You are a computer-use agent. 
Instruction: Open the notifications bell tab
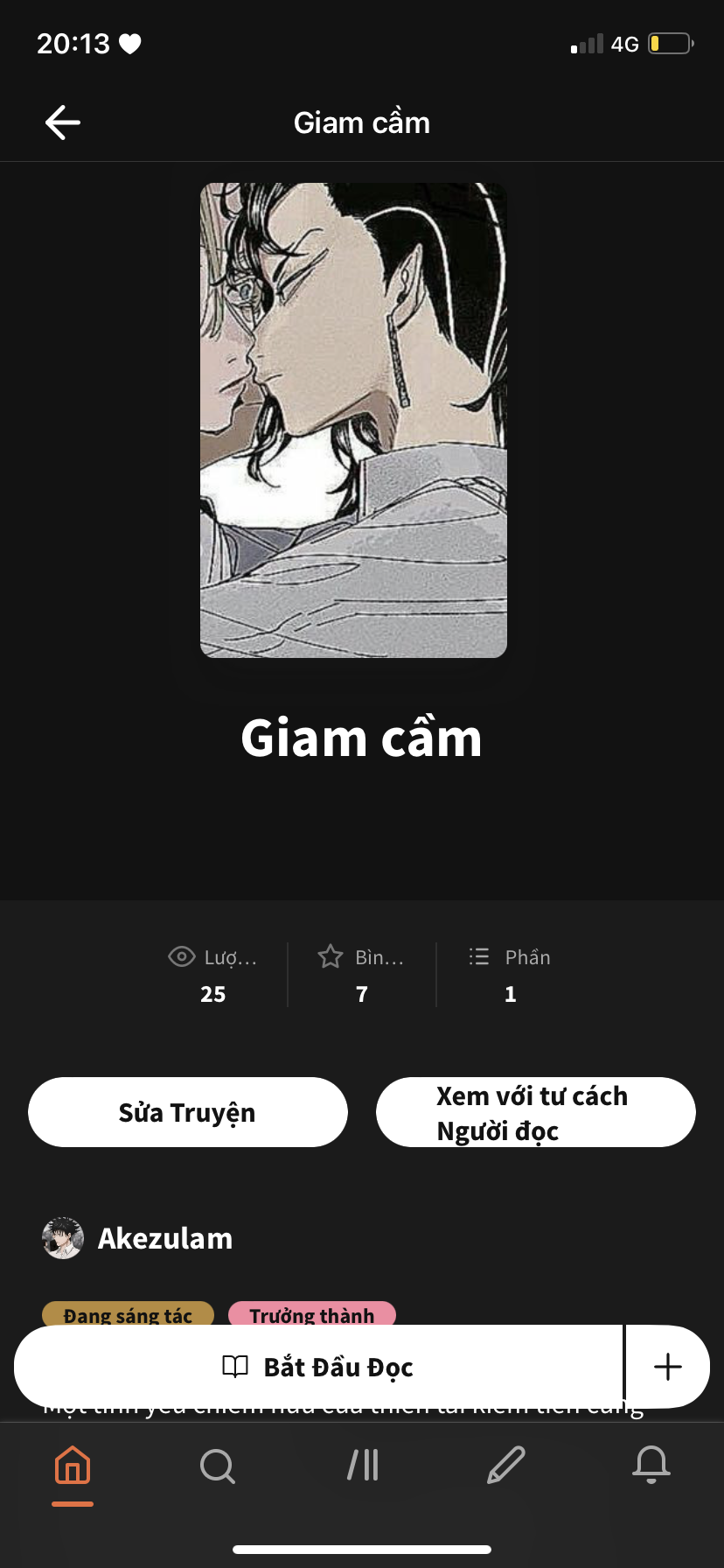click(x=651, y=1466)
